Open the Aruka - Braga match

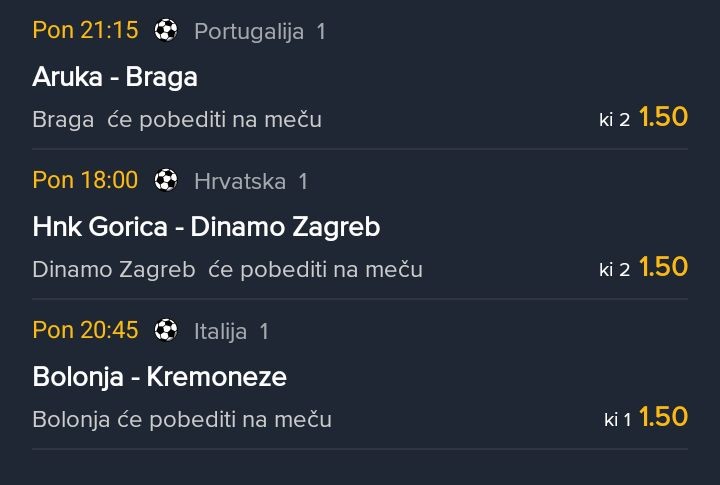(115, 77)
